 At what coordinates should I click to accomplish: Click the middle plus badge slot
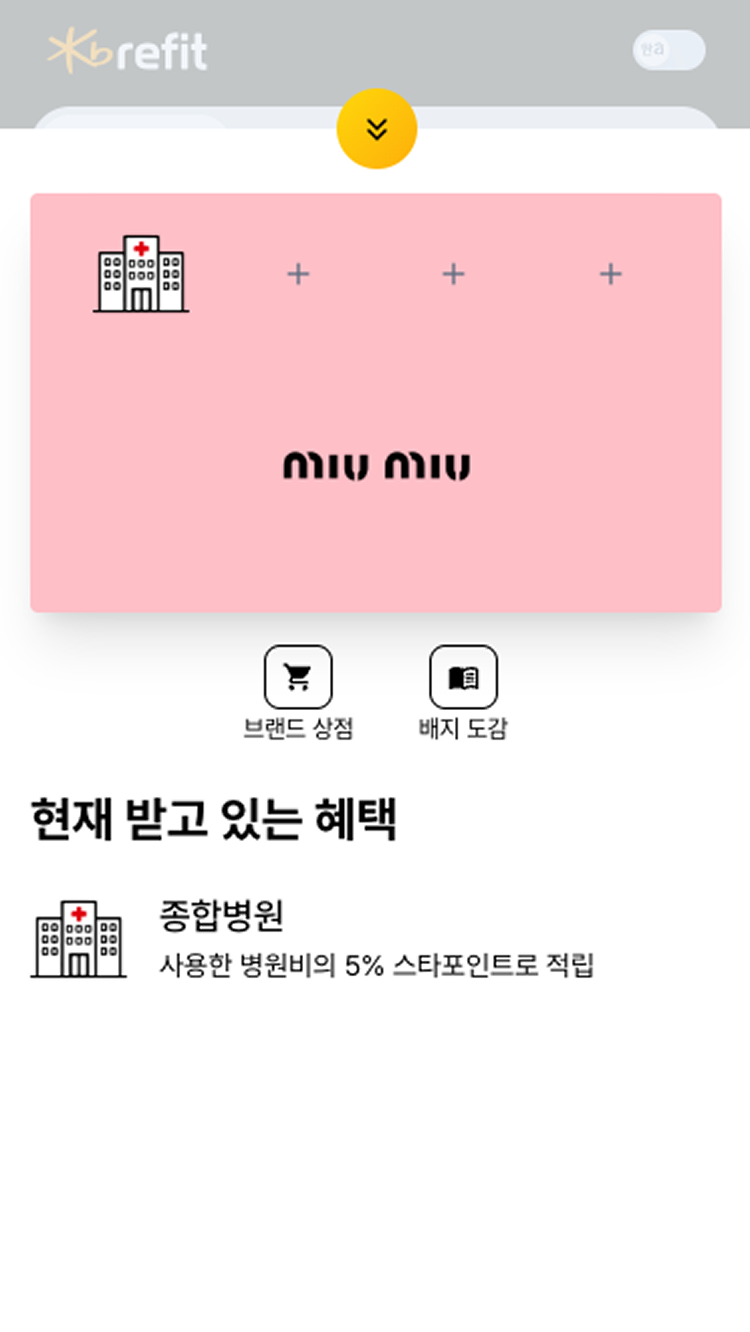click(x=453, y=272)
